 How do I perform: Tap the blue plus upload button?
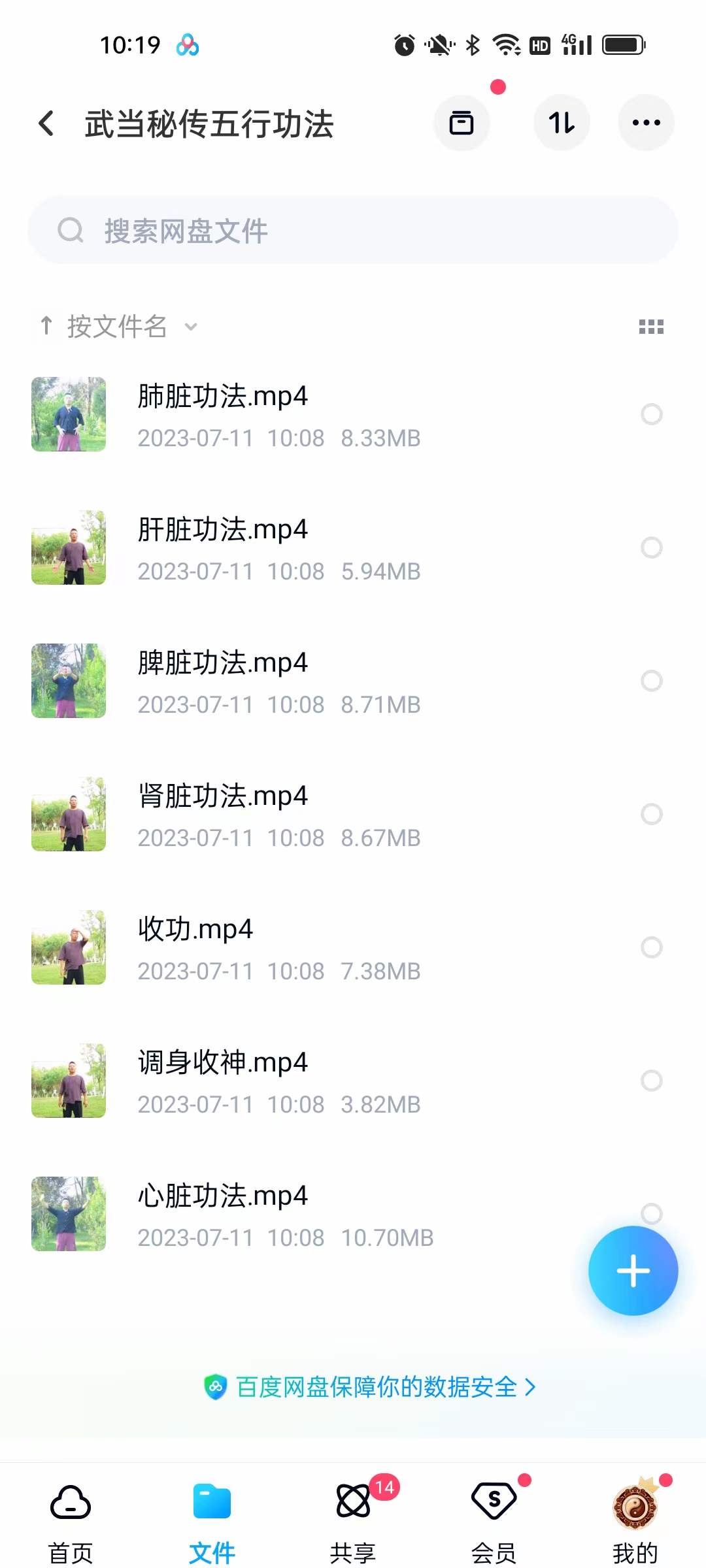tap(633, 1269)
